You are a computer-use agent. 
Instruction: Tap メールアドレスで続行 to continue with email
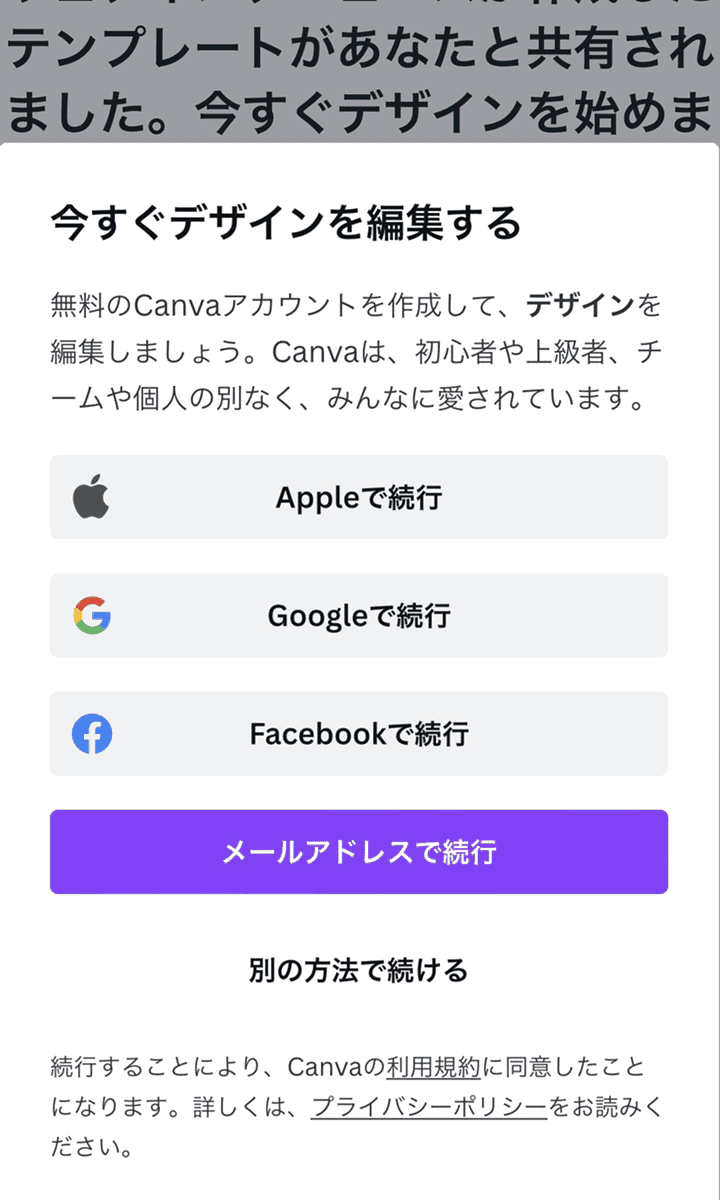[x=359, y=852]
